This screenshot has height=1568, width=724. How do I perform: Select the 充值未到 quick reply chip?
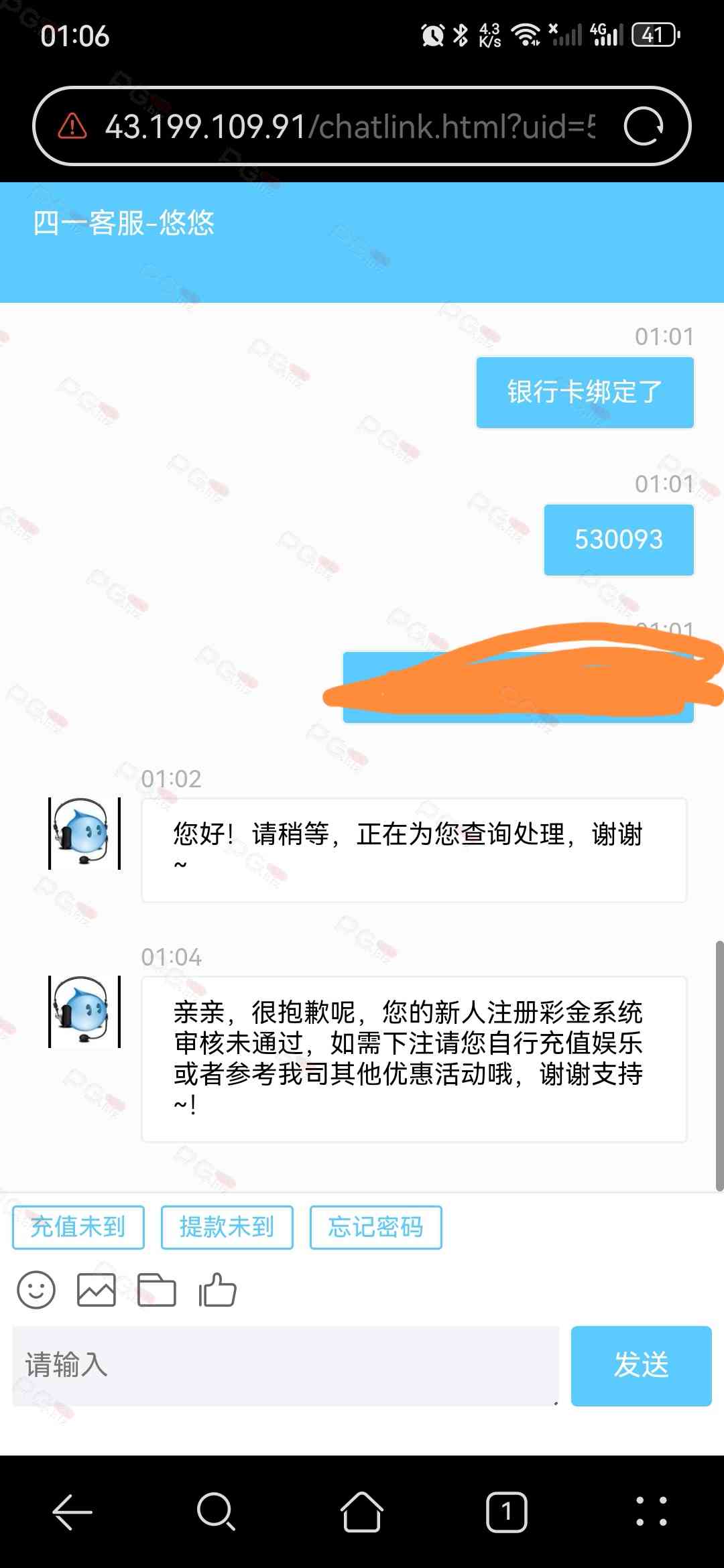pos(78,1227)
